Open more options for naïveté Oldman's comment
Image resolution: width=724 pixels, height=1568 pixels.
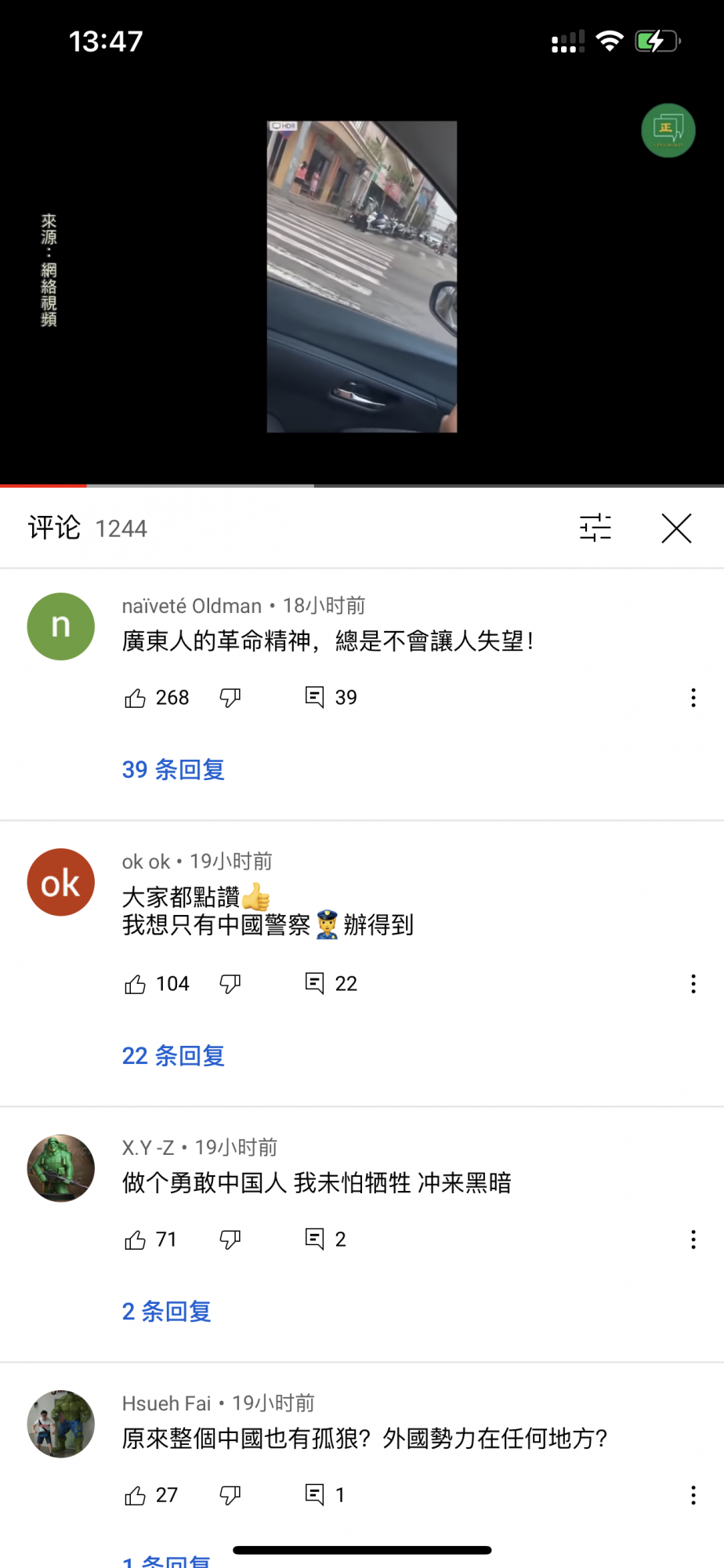click(x=693, y=698)
